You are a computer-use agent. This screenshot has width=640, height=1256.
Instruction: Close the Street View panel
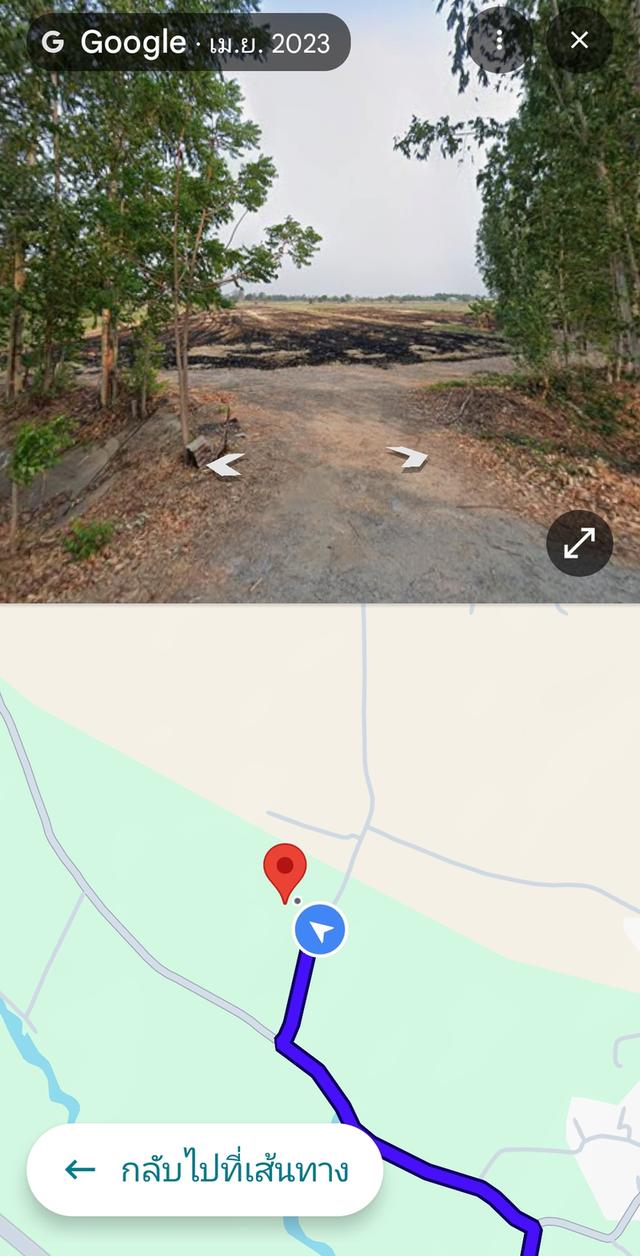579,41
